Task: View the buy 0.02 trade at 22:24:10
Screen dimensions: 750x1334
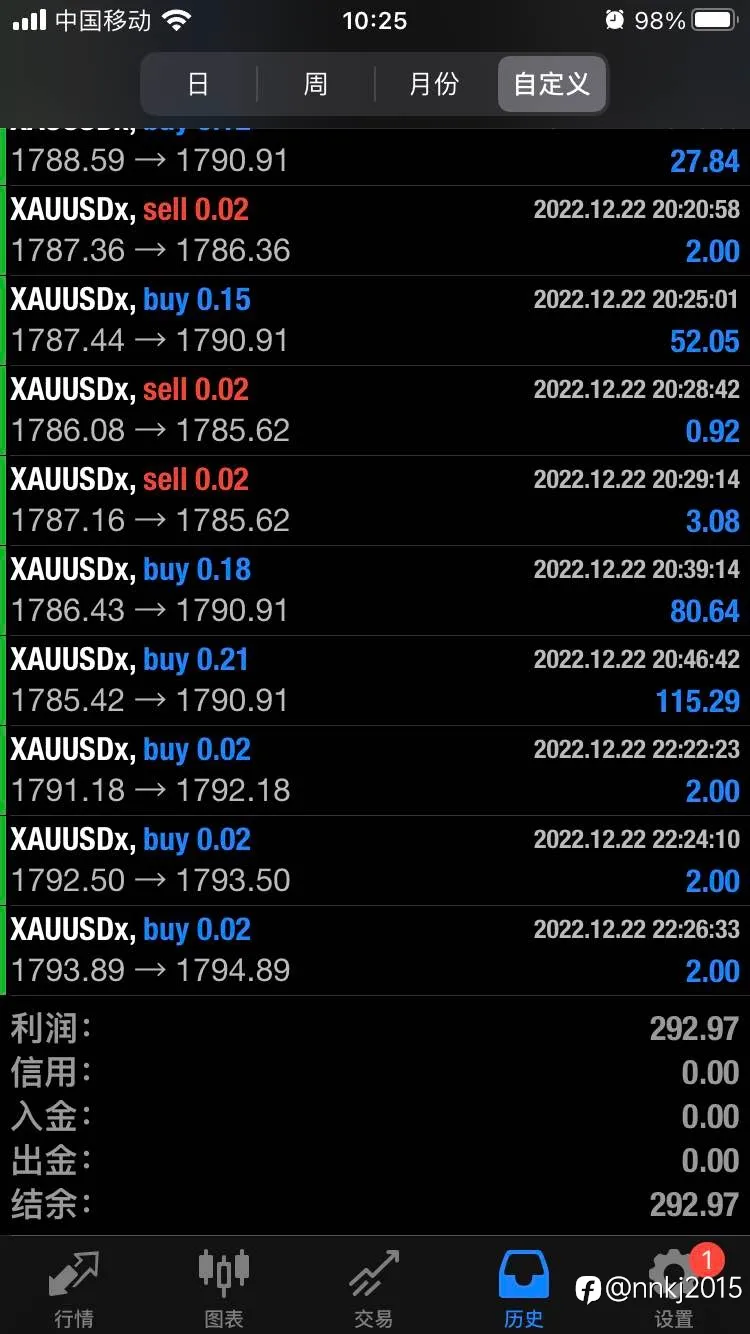Action: click(x=375, y=861)
